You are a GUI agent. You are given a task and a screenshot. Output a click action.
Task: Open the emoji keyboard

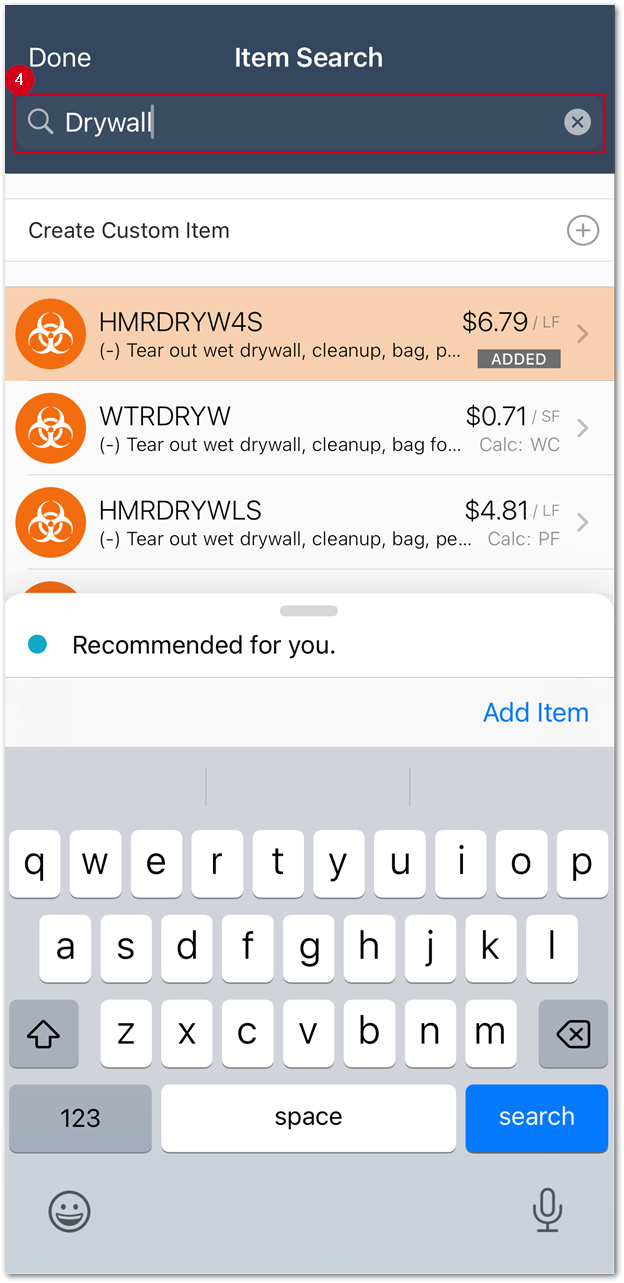[69, 1212]
